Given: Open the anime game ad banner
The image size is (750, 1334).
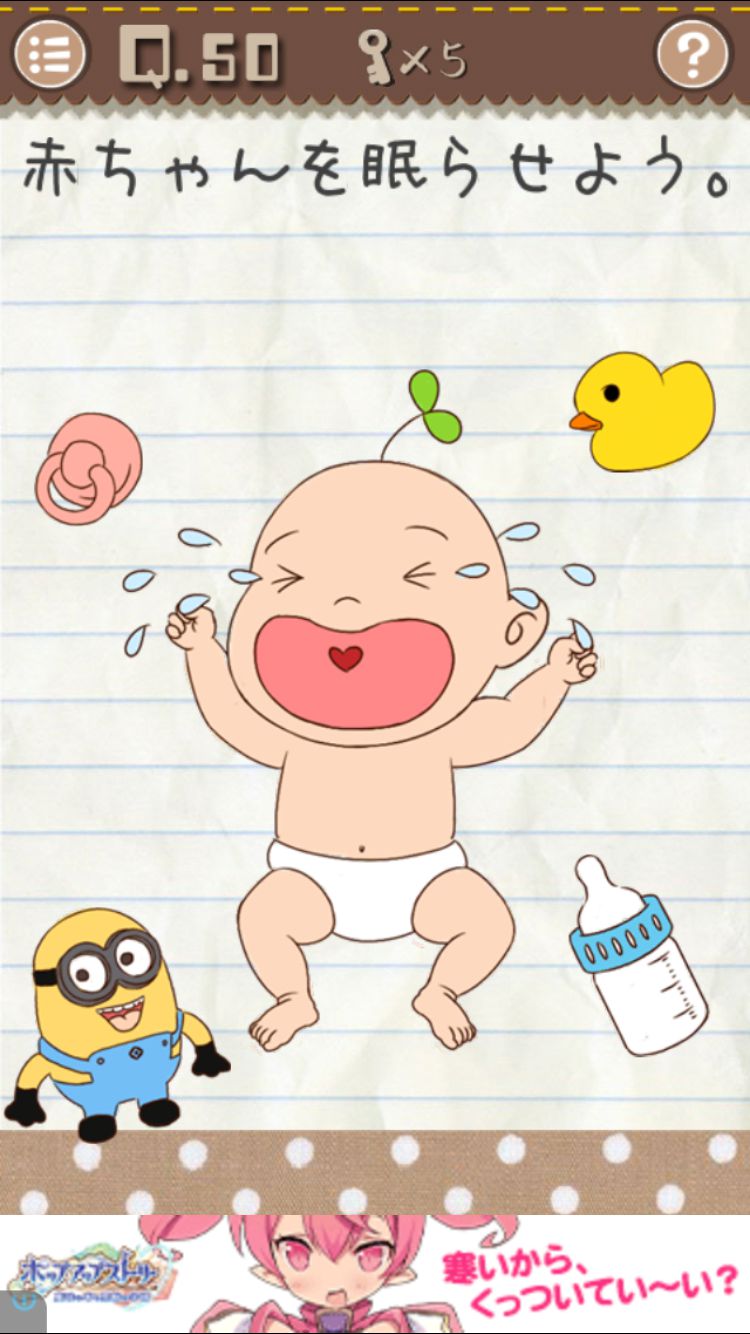Looking at the screenshot, I should click(375, 1274).
